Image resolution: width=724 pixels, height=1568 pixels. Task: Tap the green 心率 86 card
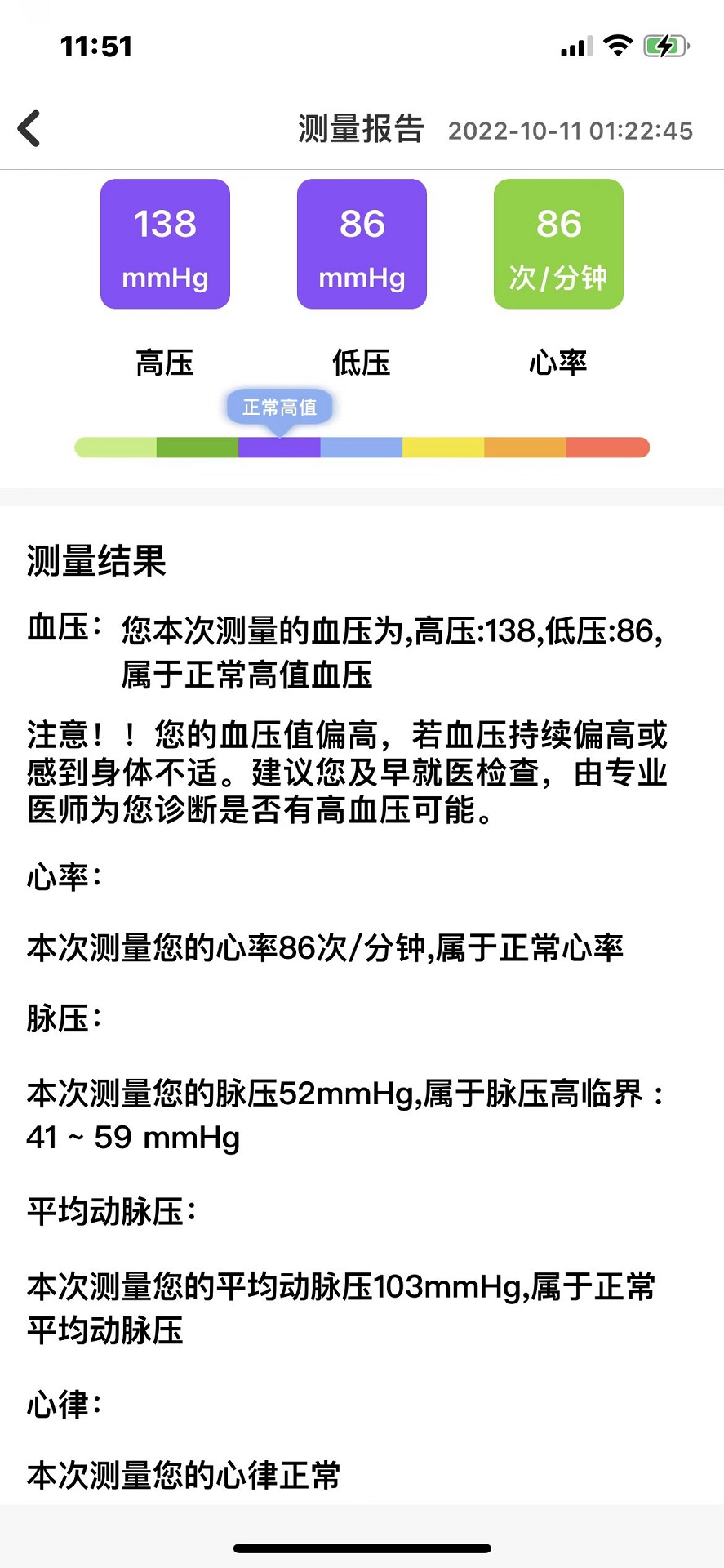click(557, 243)
